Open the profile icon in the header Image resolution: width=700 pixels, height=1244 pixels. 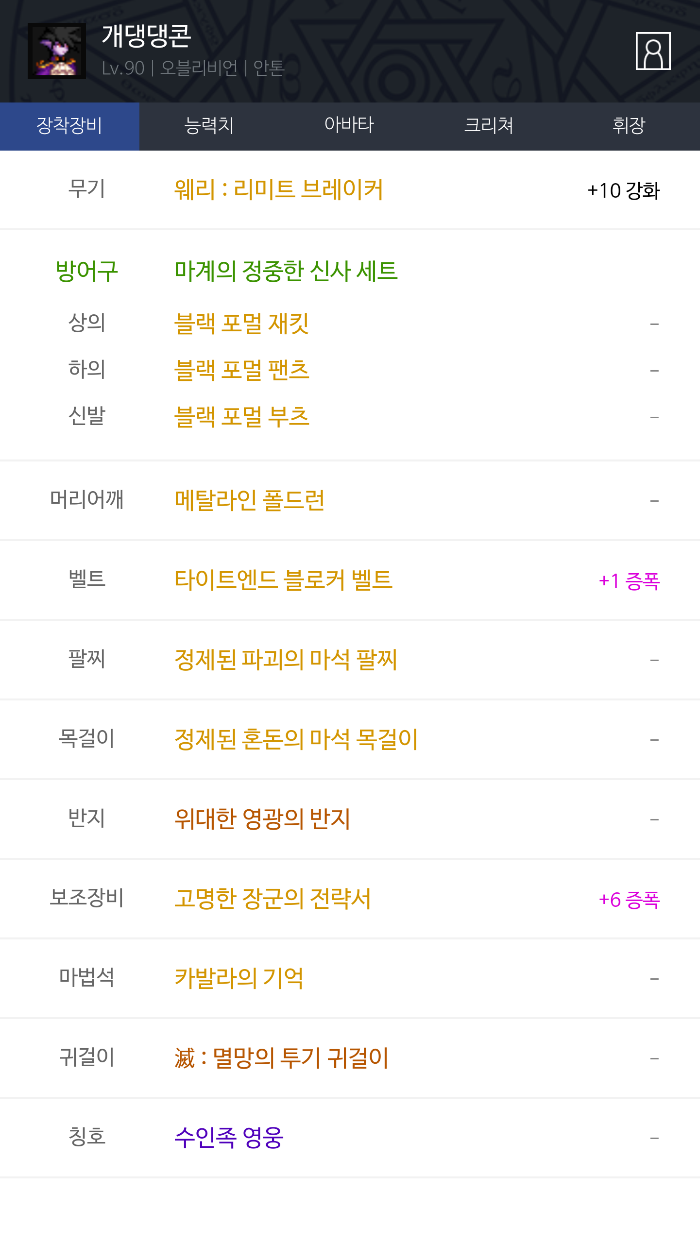point(653,51)
